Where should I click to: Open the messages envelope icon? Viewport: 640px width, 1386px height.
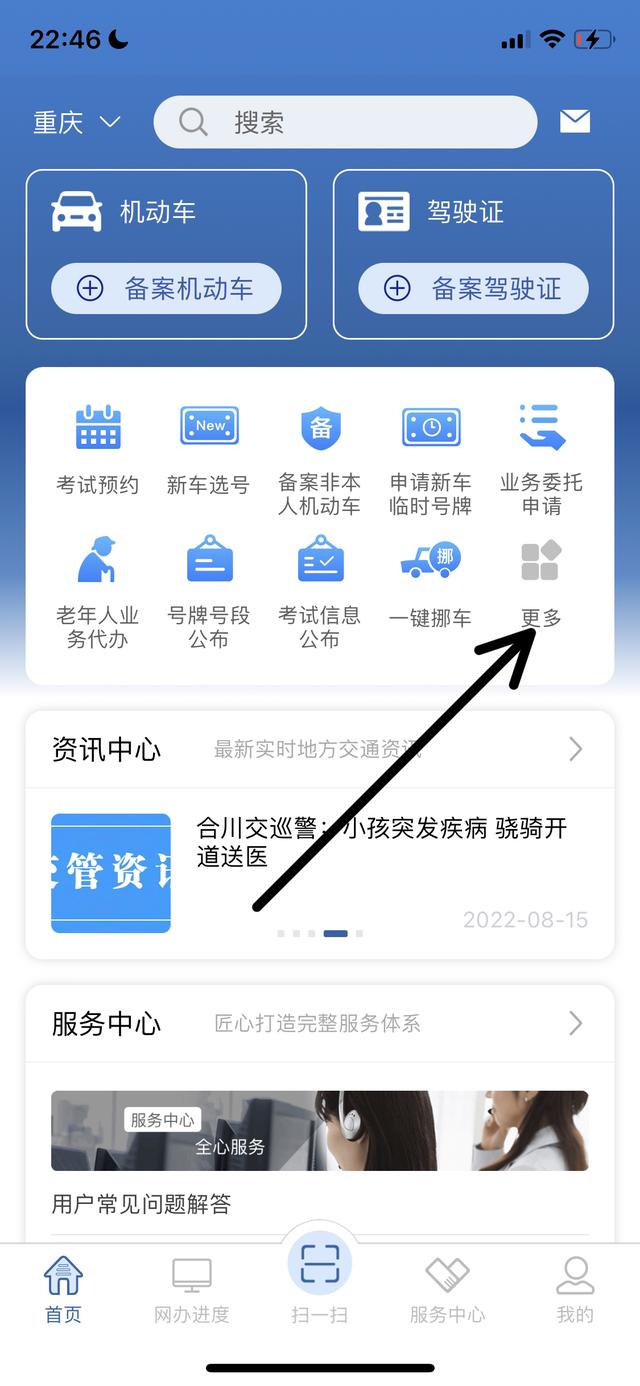(x=575, y=122)
